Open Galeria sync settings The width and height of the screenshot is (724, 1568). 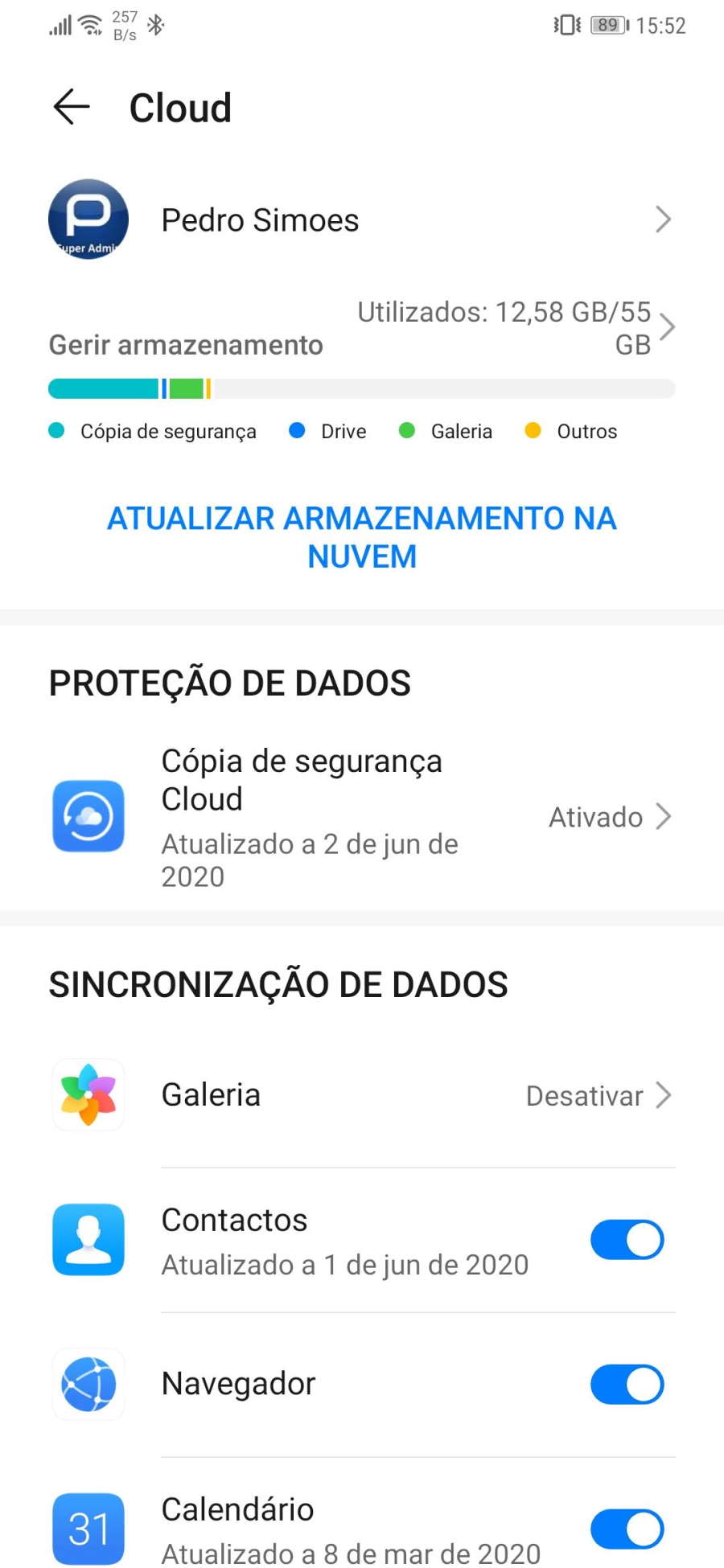click(362, 1095)
